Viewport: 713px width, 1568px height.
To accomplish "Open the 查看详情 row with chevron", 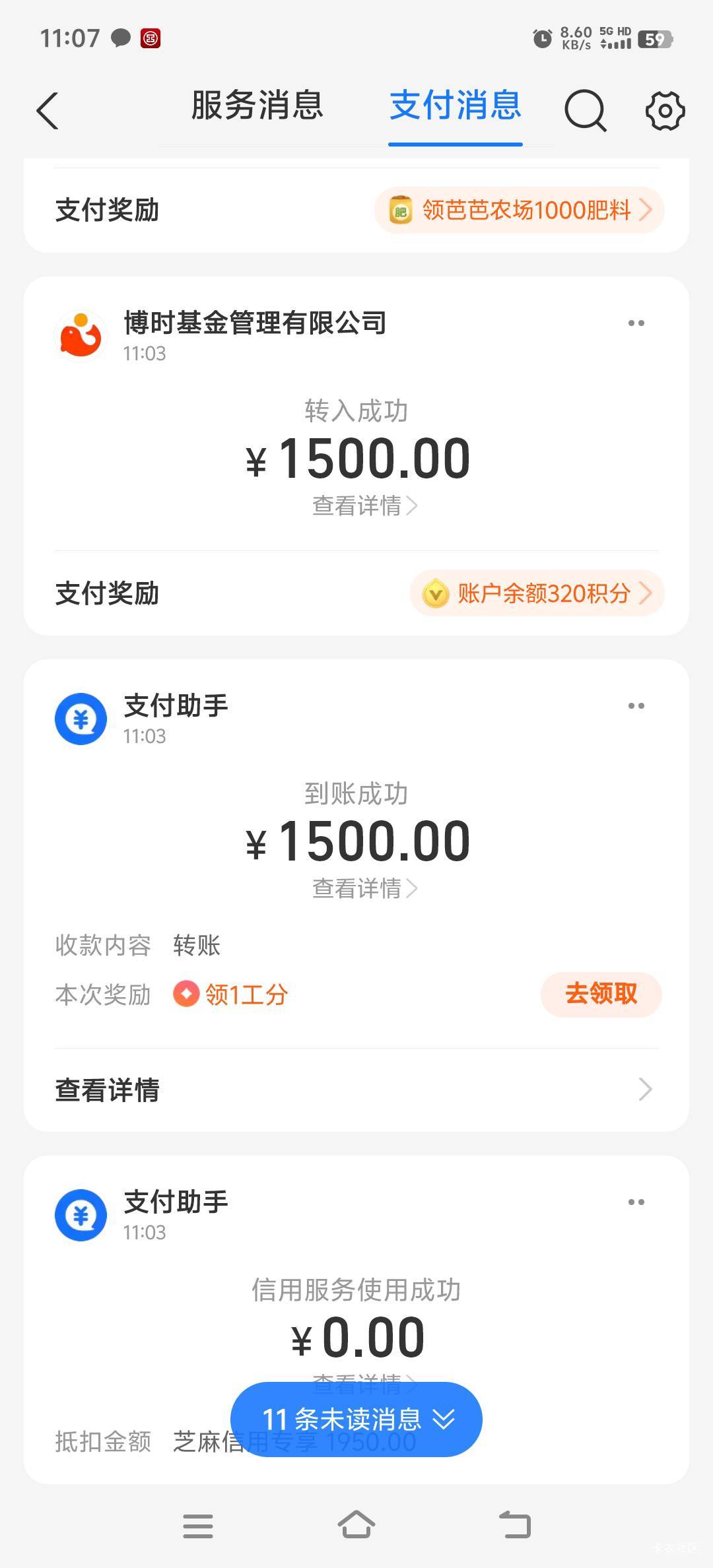I will tap(356, 1090).
